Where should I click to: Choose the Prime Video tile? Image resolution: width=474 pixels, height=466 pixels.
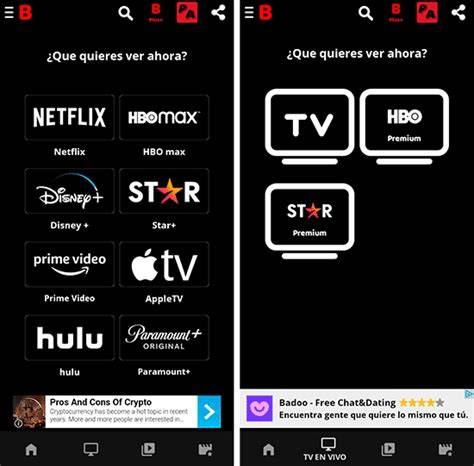pyautogui.click(x=69, y=264)
